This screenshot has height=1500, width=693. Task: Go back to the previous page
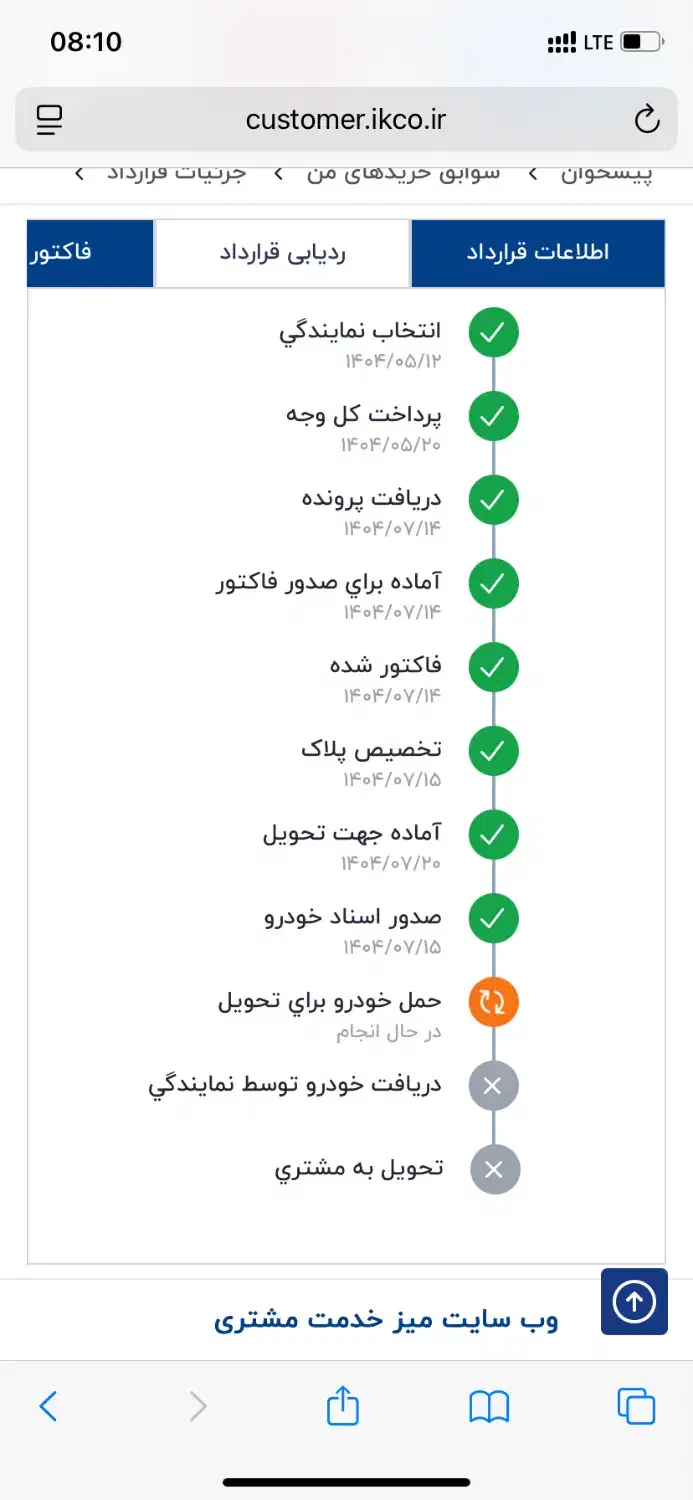coord(48,1407)
